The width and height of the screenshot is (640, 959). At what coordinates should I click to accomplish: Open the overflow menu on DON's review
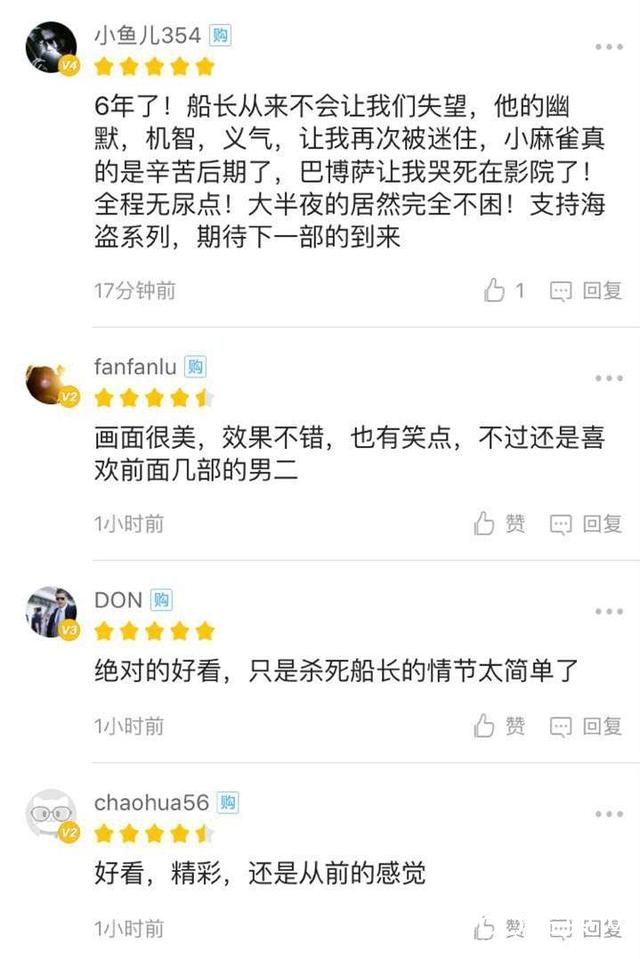(x=608, y=611)
